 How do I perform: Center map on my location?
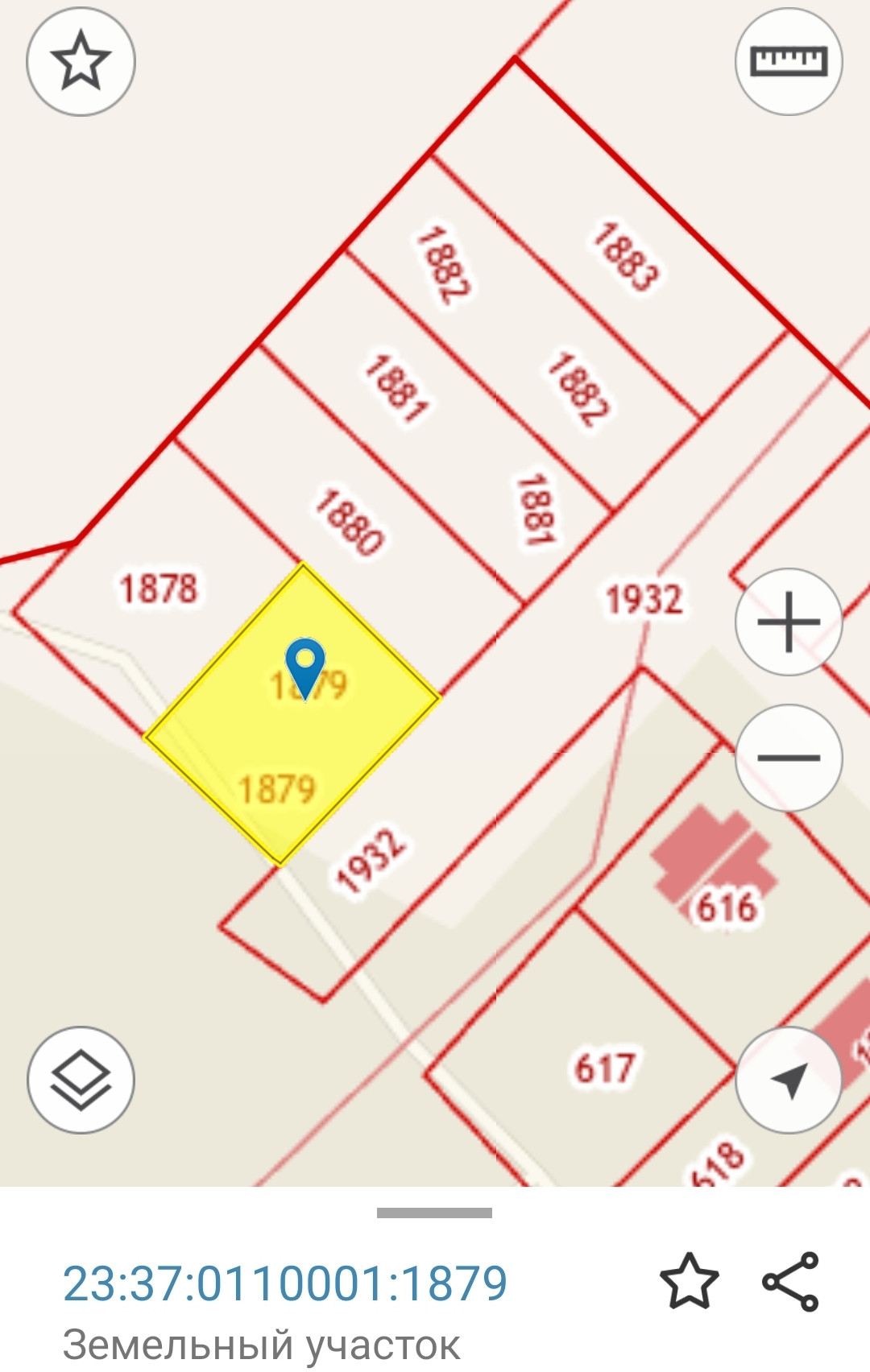[789, 1080]
